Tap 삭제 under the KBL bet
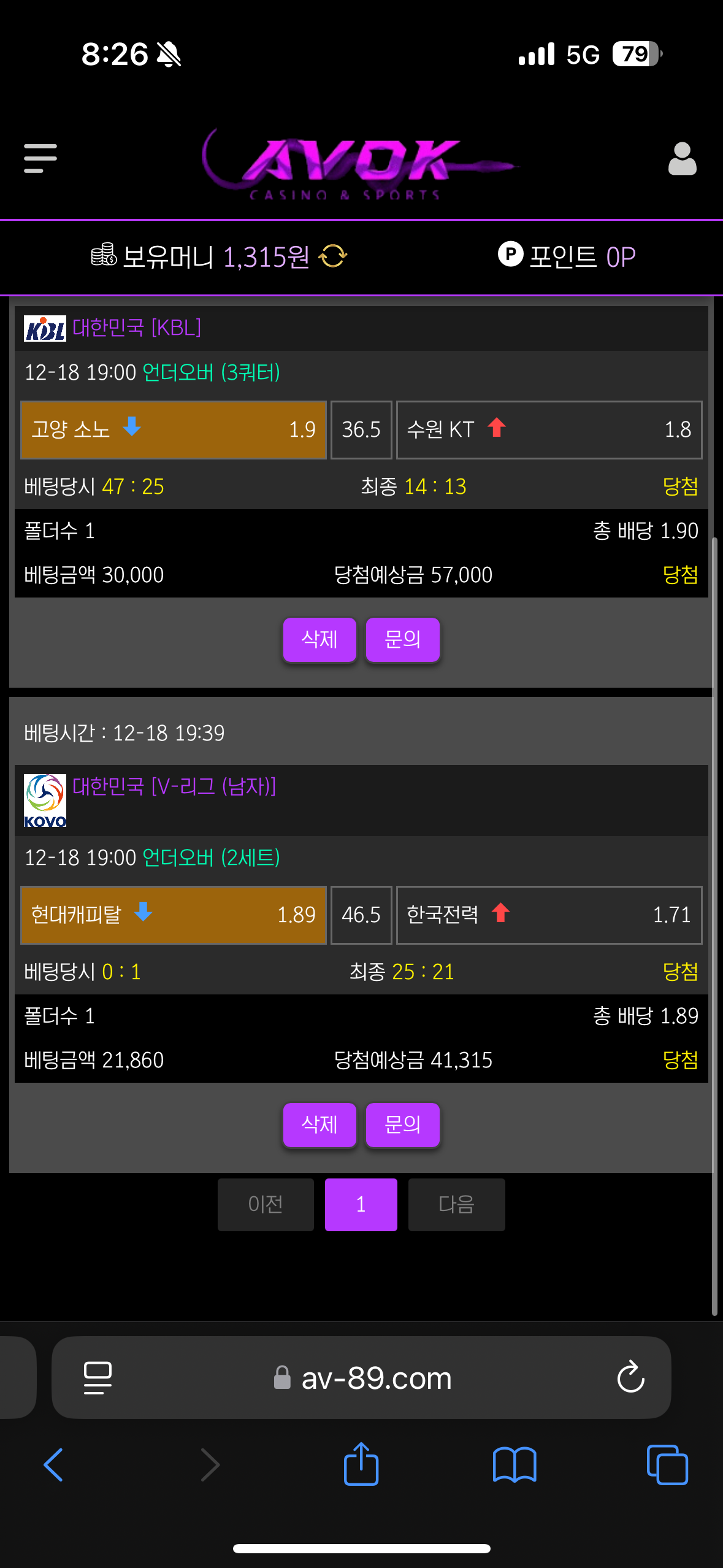This screenshot has height=1568, width=723. 319,640
